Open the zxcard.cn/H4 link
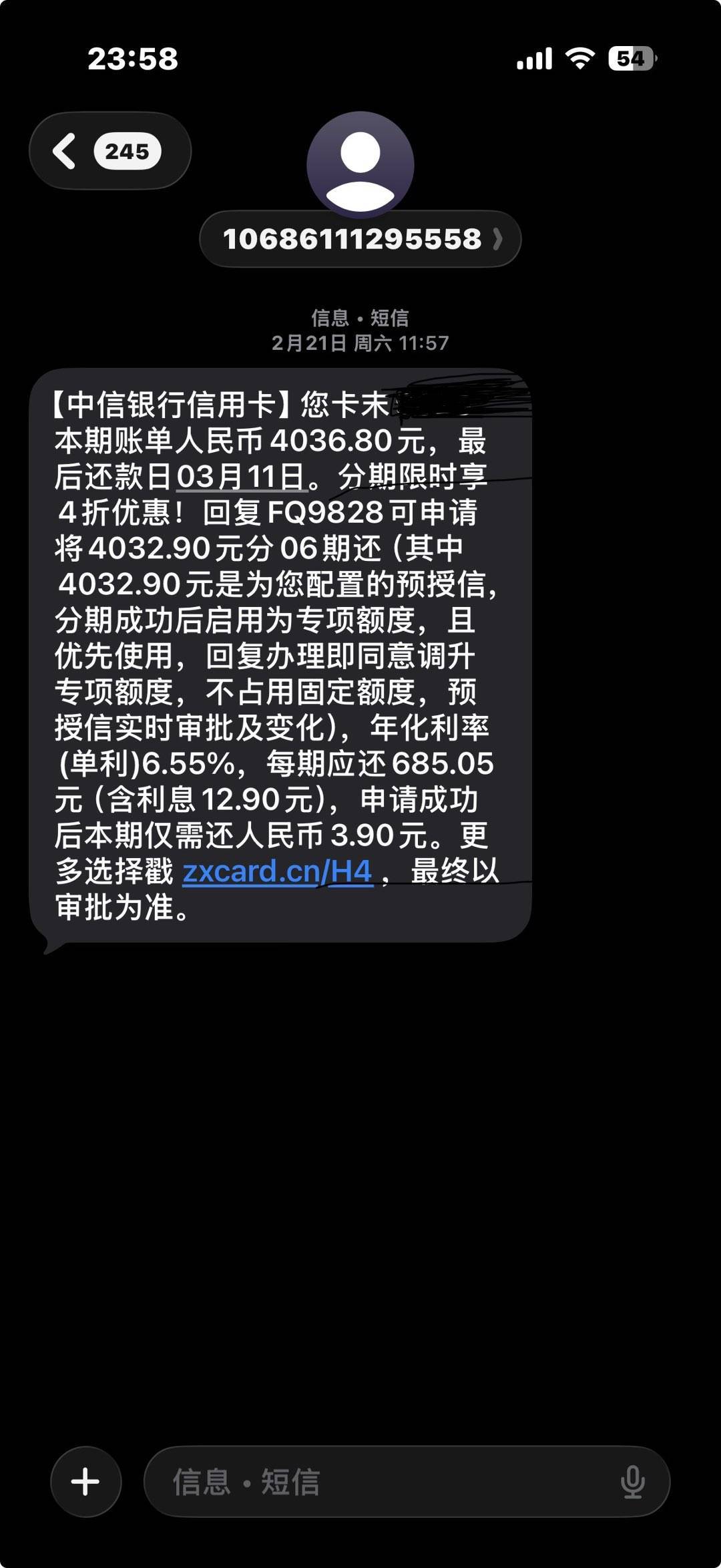Viewport: 721px width, 1568px height. coord(277,871)
